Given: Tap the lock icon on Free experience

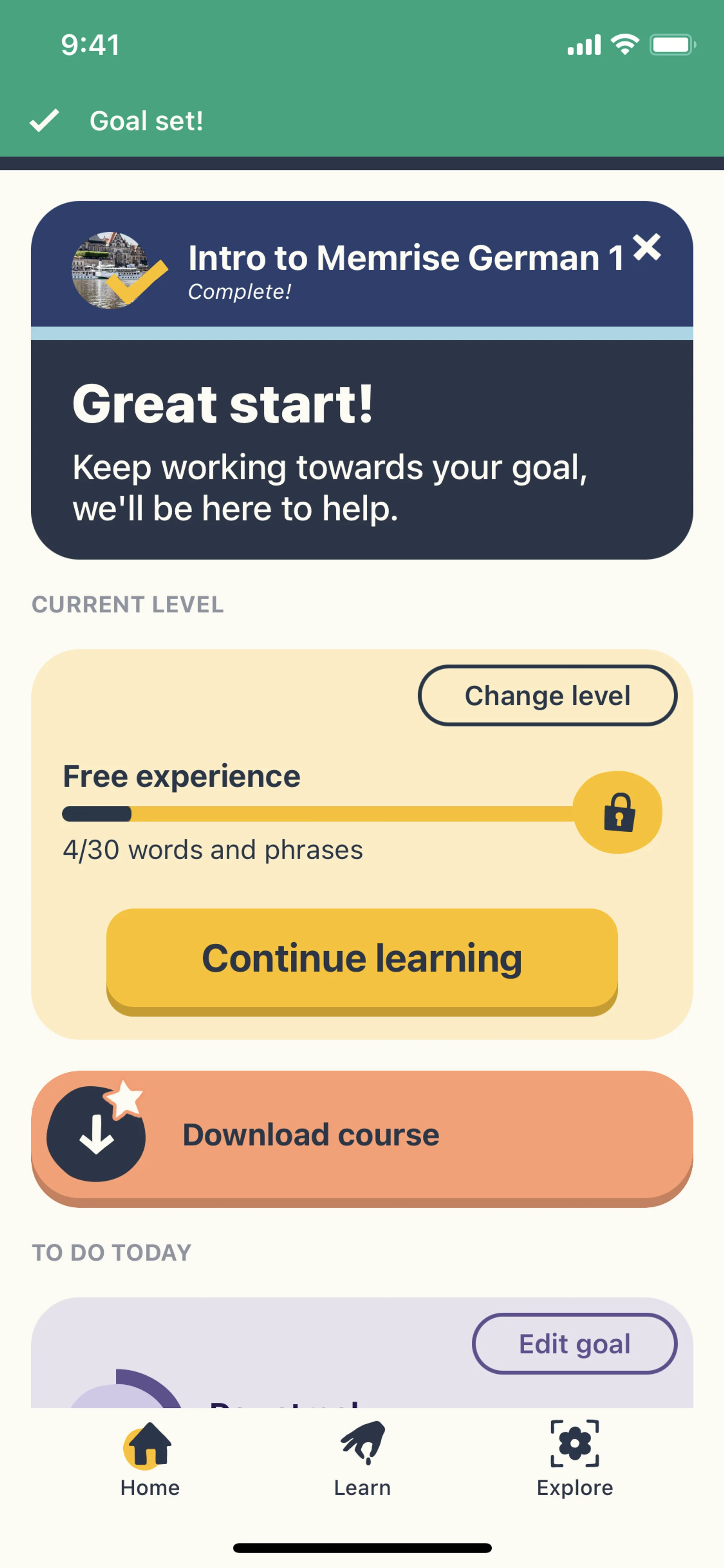Looking at the screenshot, I should point(618,812).
